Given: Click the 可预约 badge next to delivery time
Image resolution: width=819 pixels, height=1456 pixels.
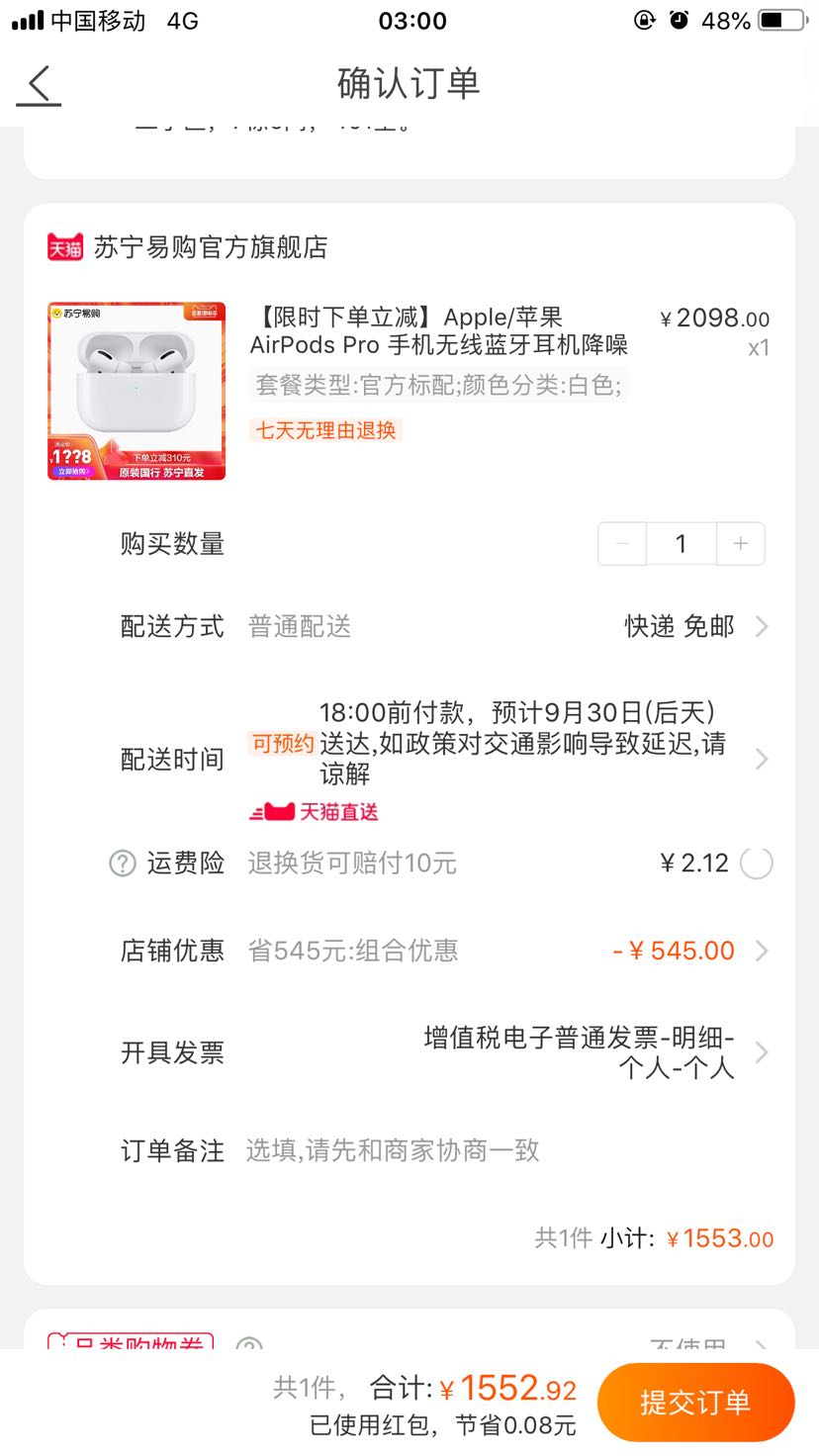Looking at the screenshot, I should [282, 745].
